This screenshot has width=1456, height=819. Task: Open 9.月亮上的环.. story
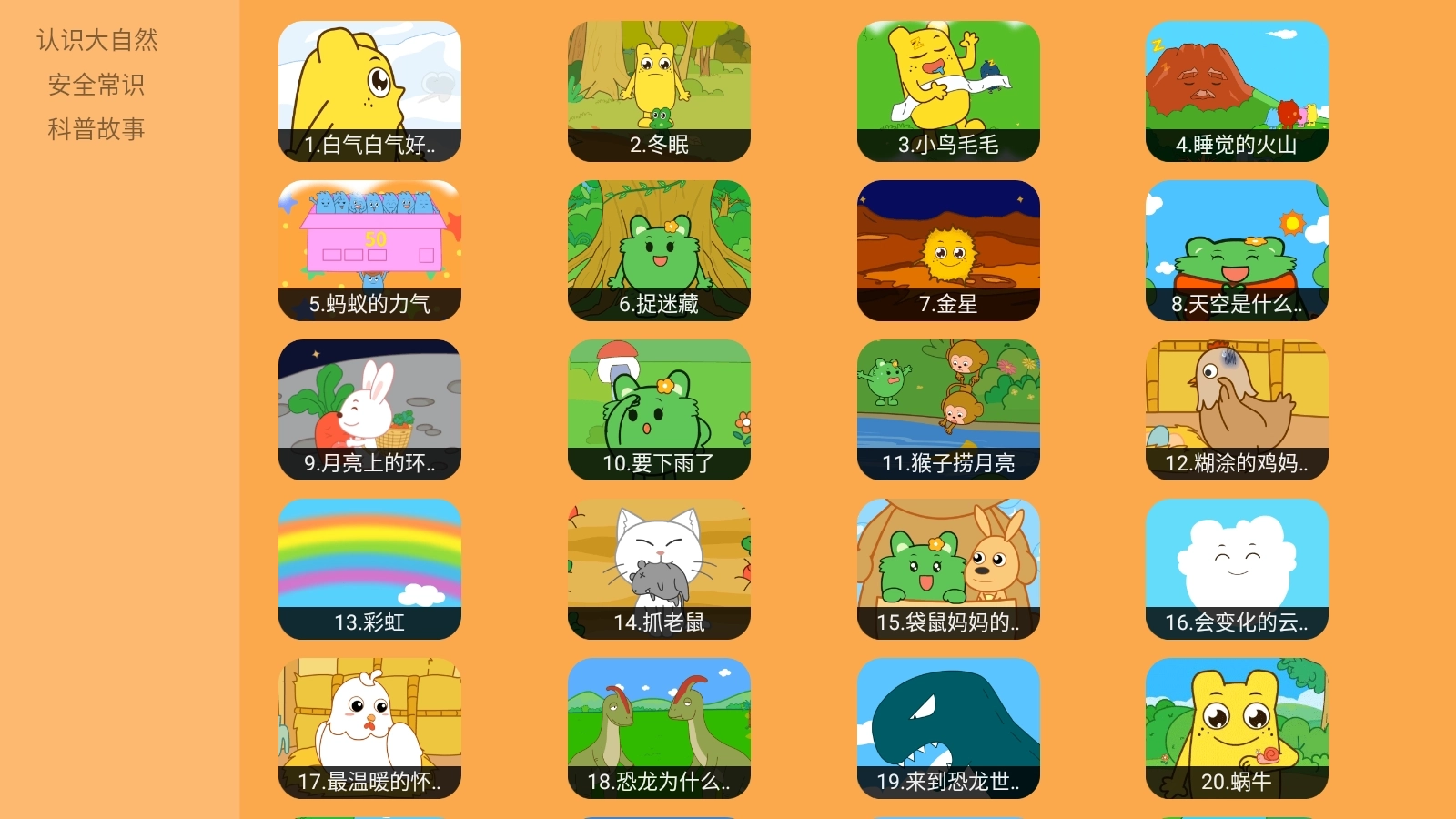pyautogui.click(x=369, y=409)
